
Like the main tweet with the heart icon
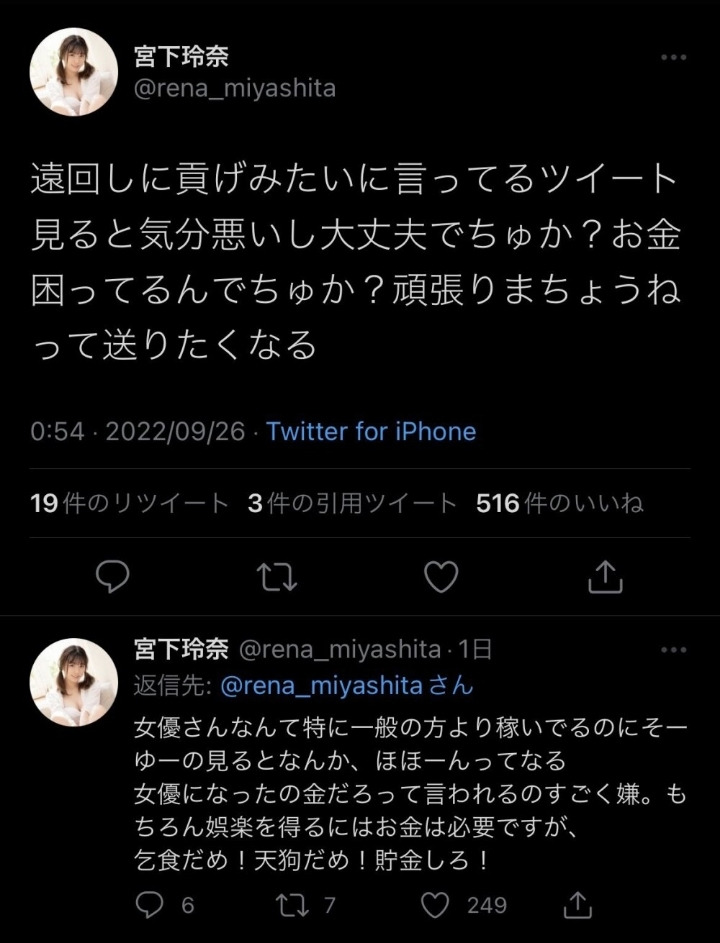[440, 576]
